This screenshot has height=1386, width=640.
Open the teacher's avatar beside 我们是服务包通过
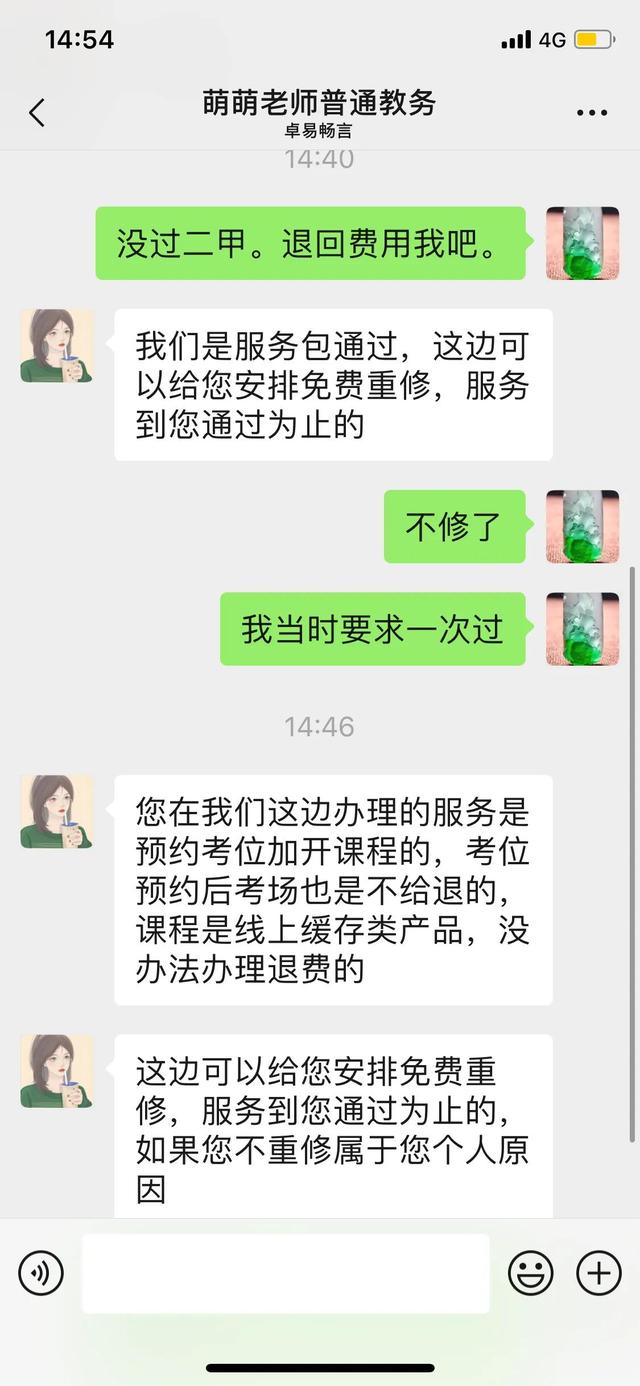coord(56,346)
